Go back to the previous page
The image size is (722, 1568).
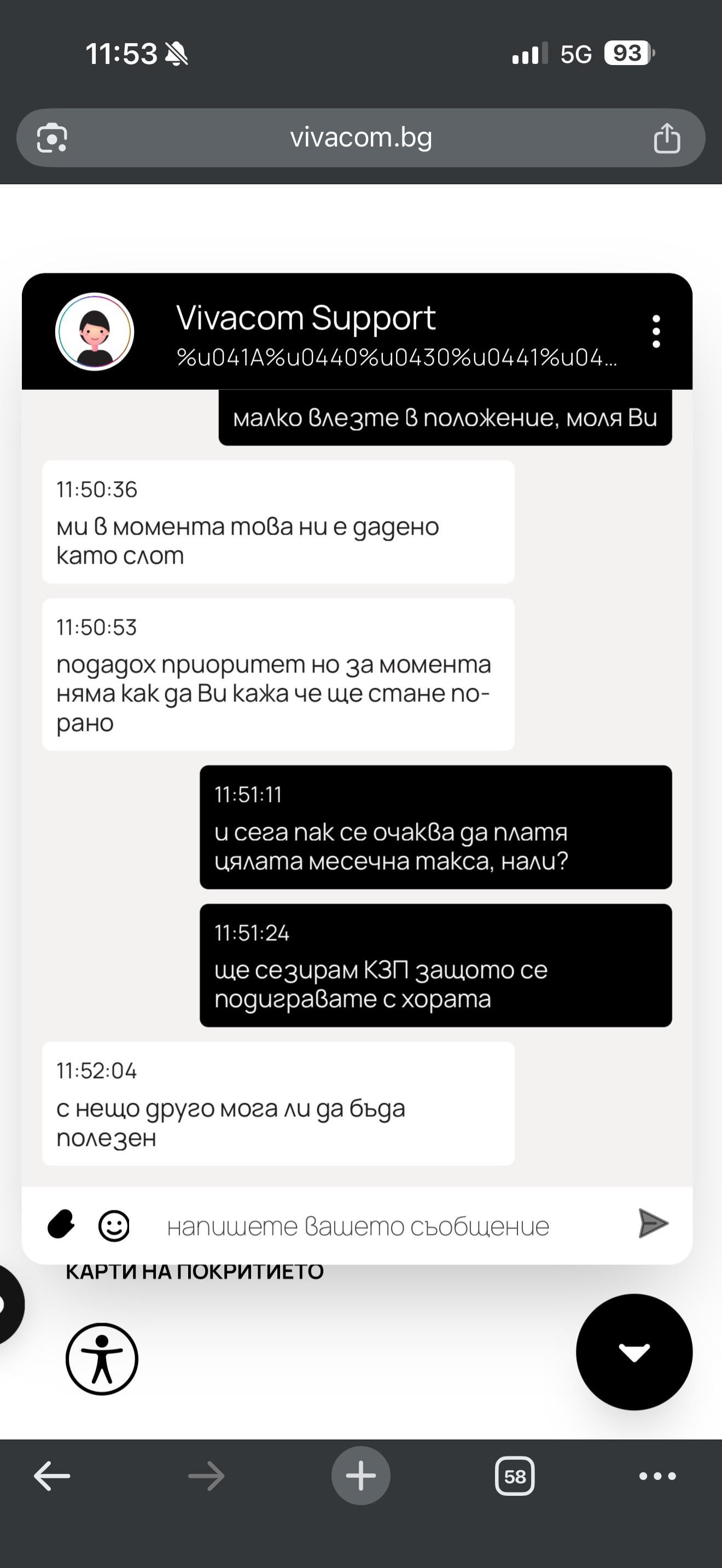[52, 1476]
